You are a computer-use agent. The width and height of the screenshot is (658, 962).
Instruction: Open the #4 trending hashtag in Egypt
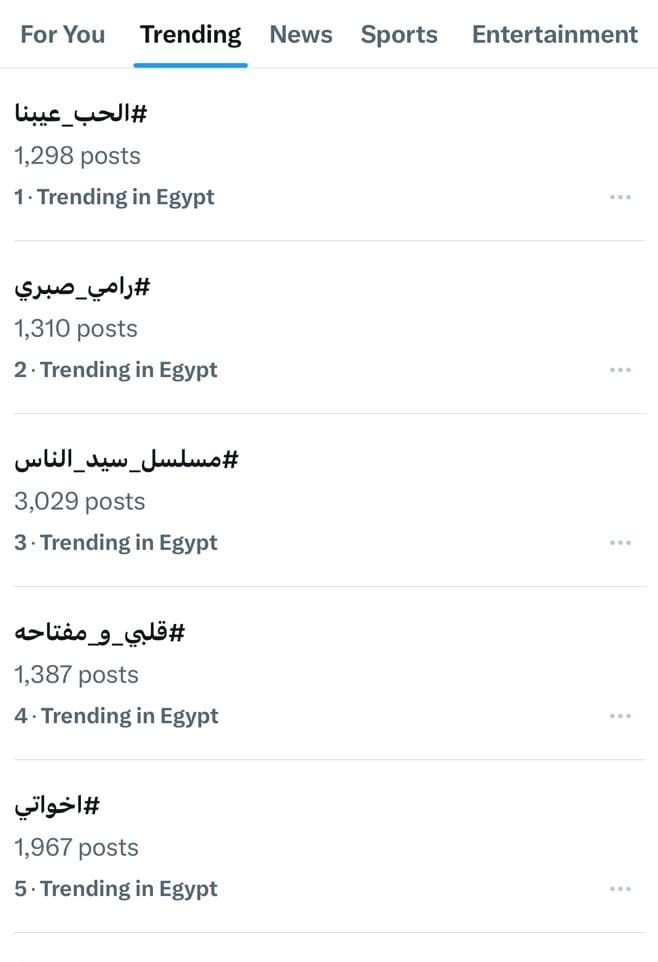tap(100, 634)
